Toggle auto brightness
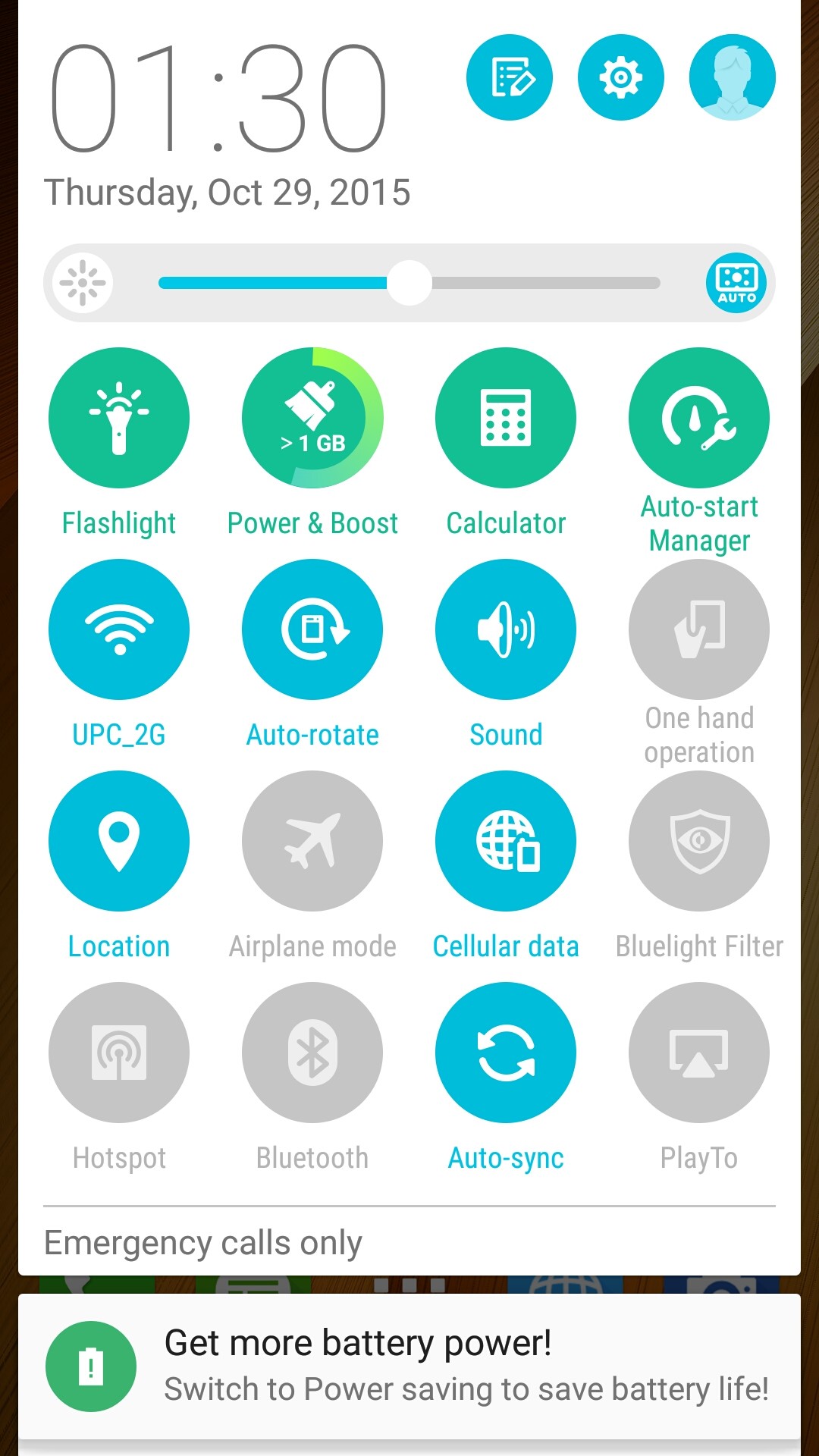This screenshot has width=819, height=1456. [x=736, y=283]
